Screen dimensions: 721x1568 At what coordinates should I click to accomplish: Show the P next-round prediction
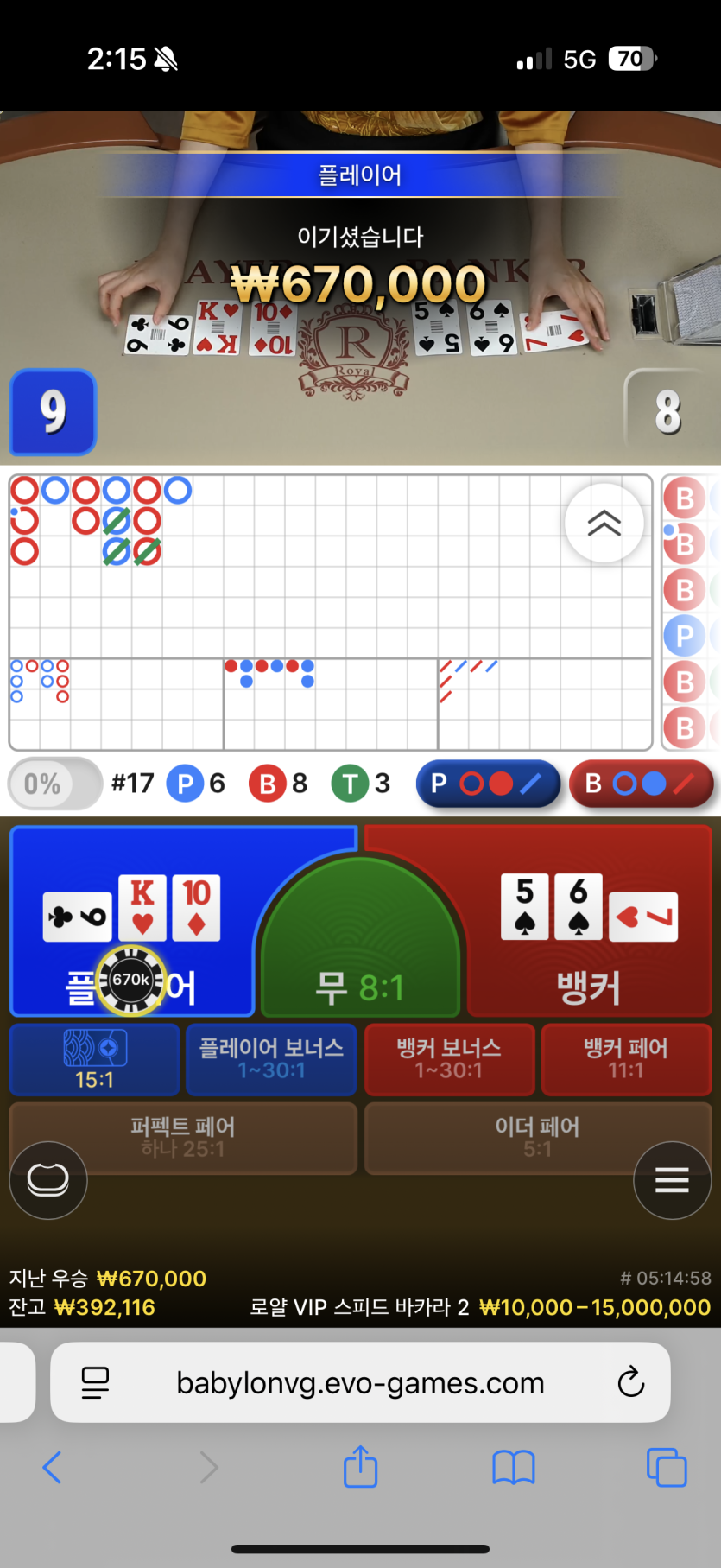[x=488, y=784]
